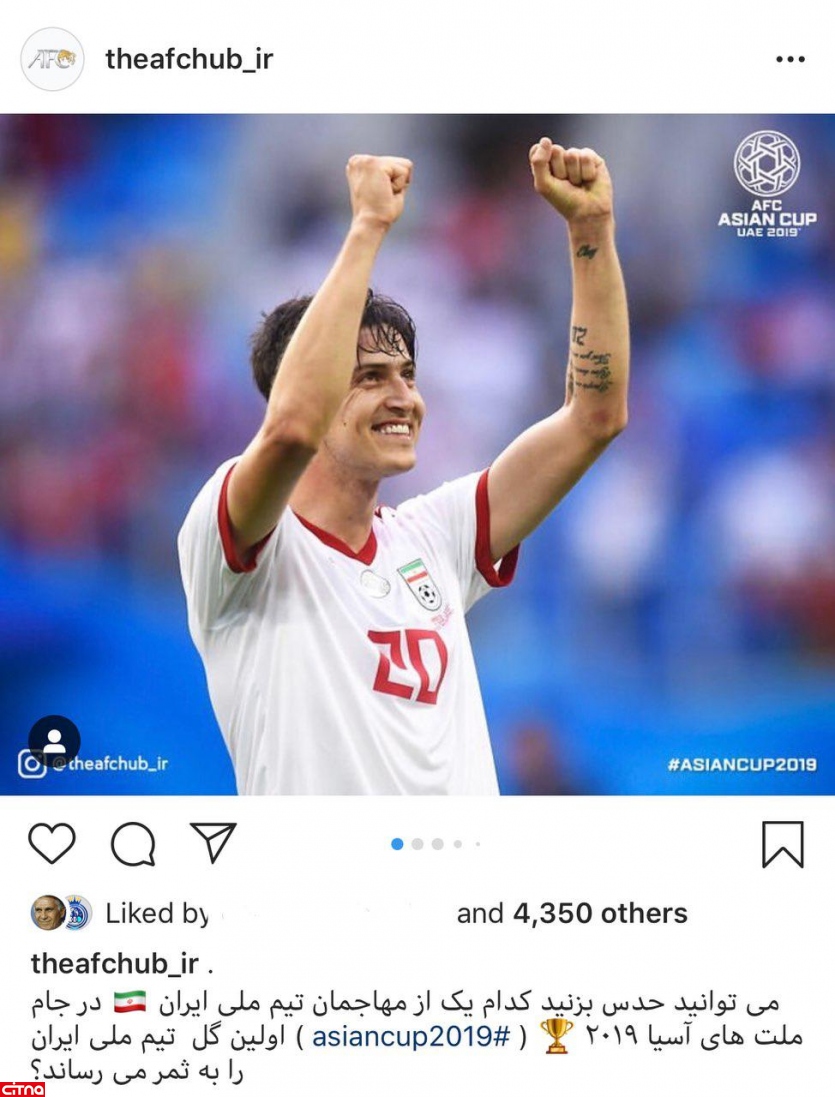
Task: Tap theafchub_ir name in the caption
Action: pyautogui.click(x=114, y=964)
